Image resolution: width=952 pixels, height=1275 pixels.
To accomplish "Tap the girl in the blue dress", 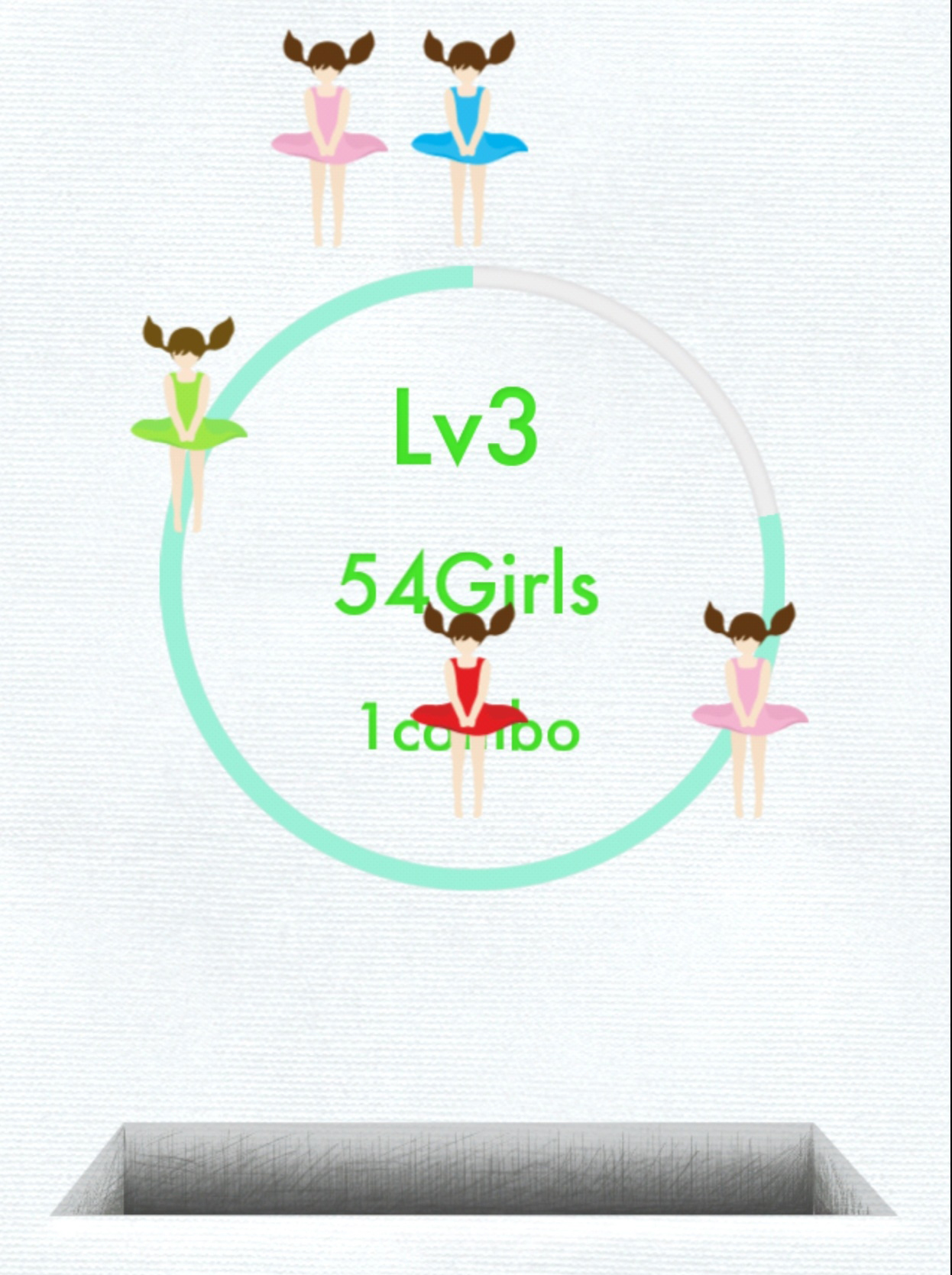I will click(x=469, y=138).
